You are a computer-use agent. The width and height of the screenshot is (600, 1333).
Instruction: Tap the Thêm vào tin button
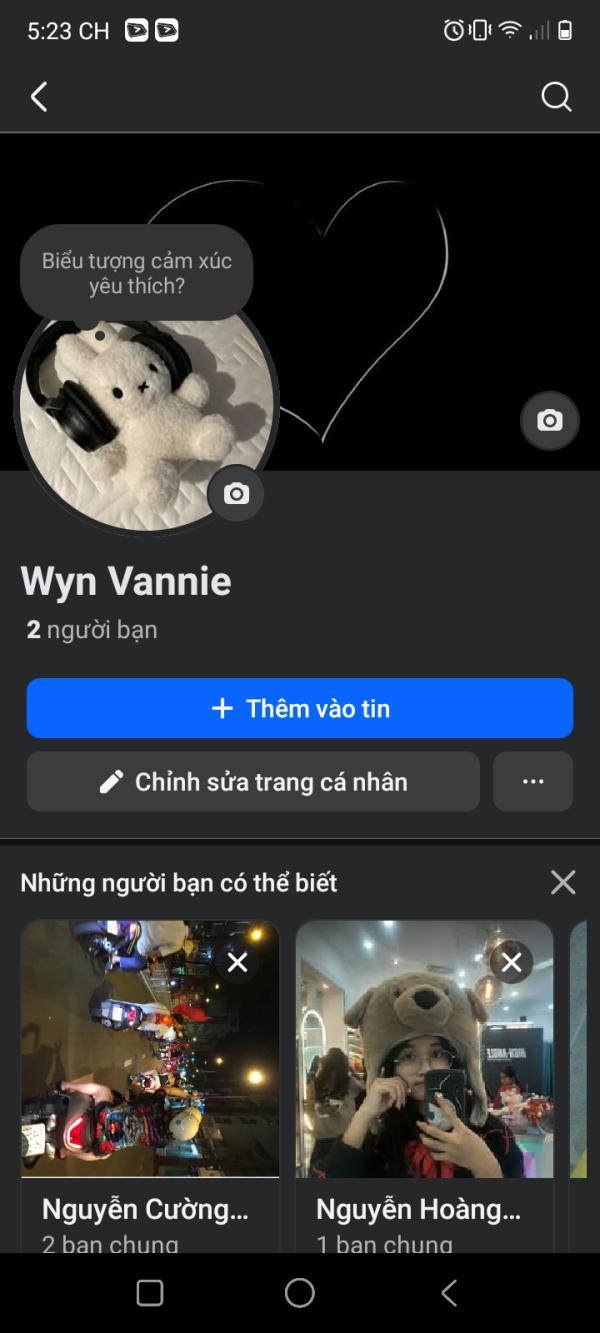click(x=299, y=708)
